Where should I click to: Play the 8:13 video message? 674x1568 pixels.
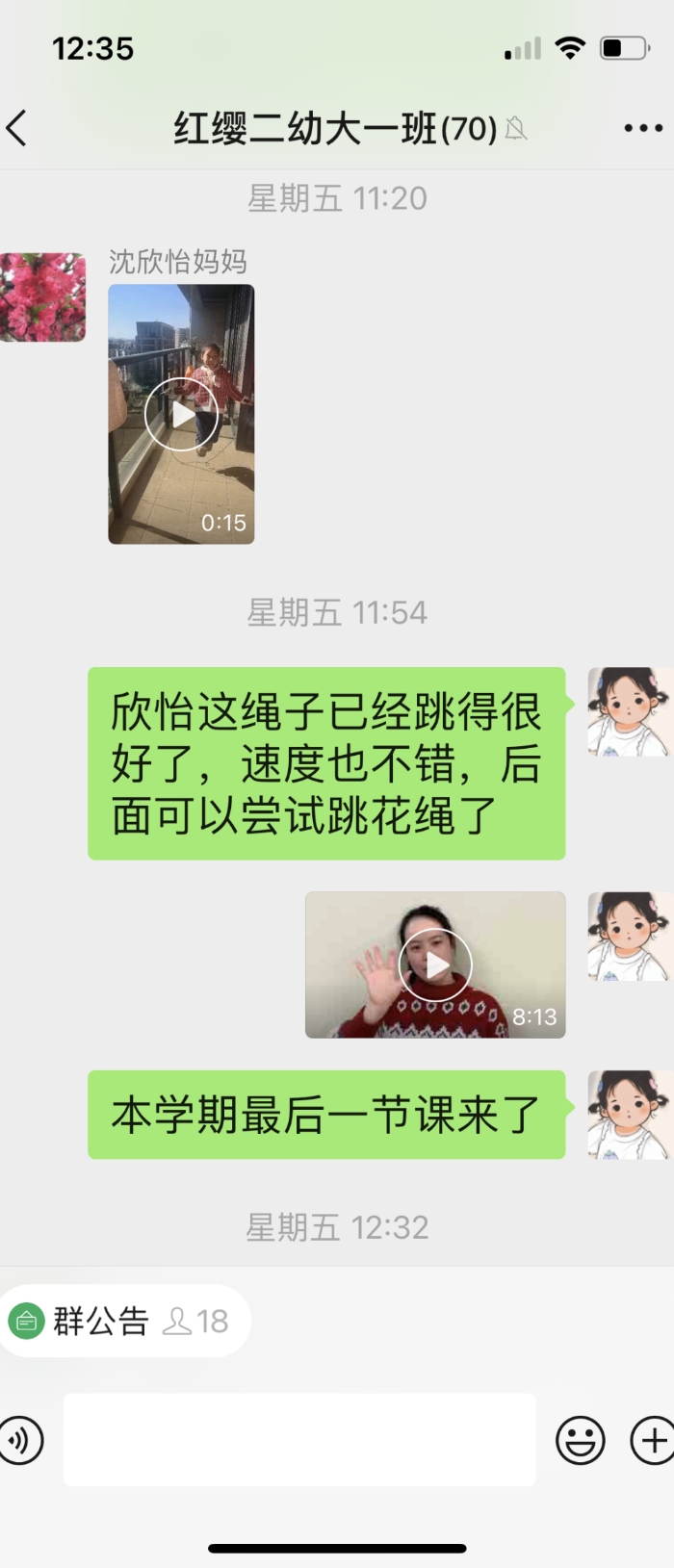click(x=435, y=964)
